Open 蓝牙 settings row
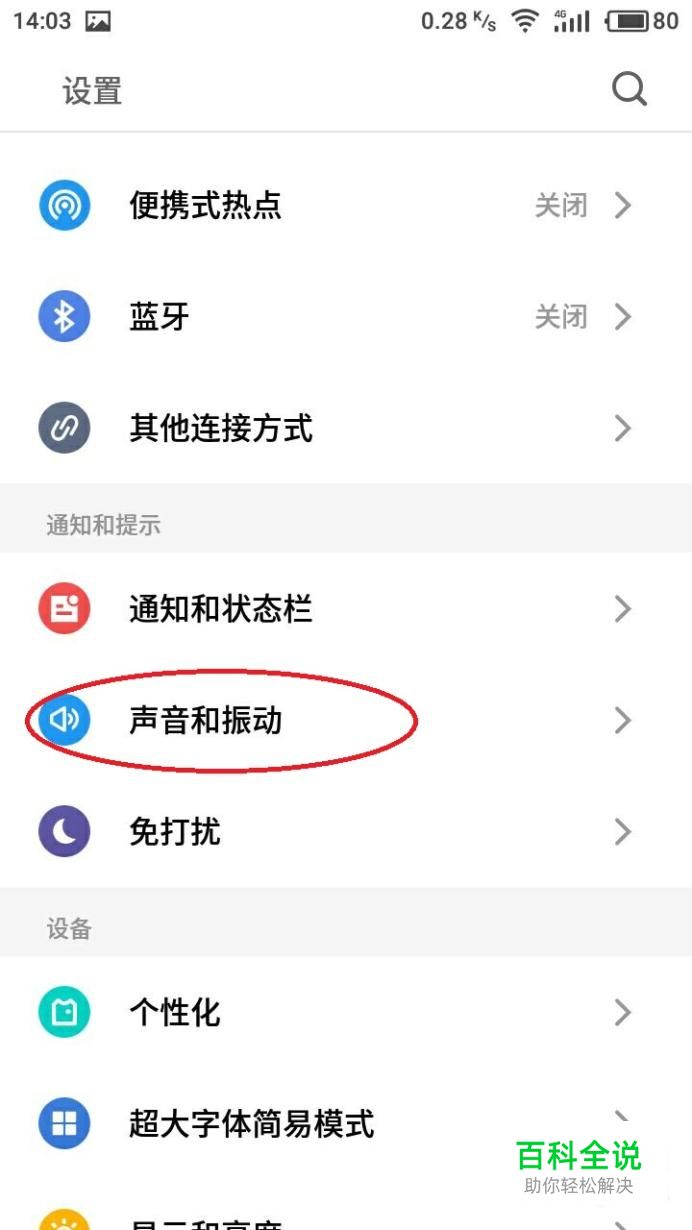The image size is (692, 1230). 346,317
